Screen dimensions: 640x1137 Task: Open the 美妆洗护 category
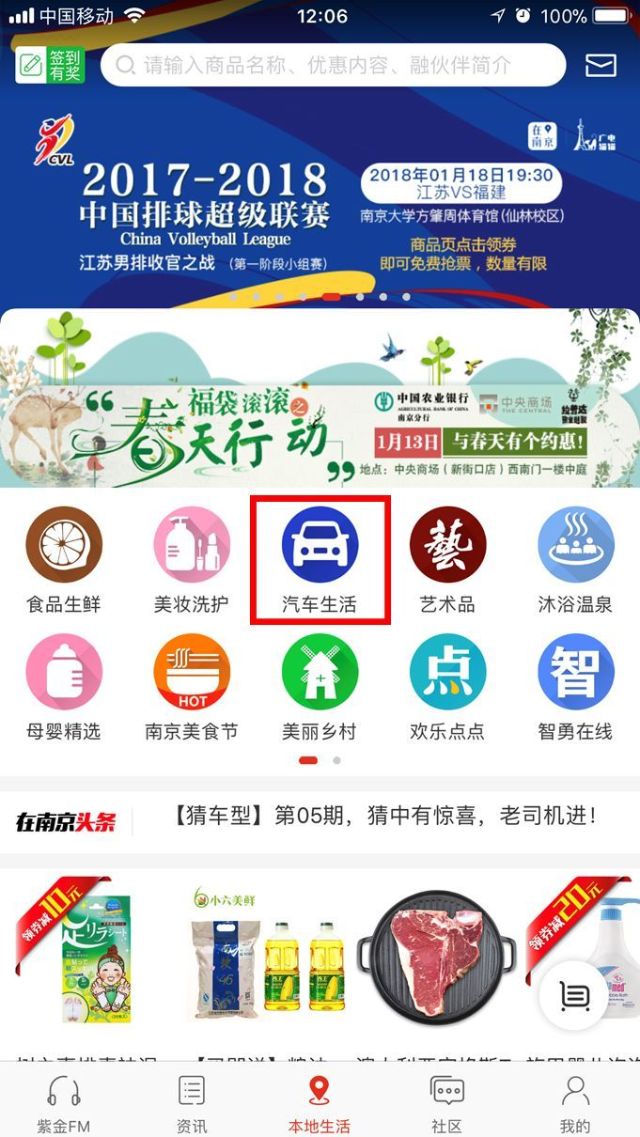[x=191, y=560]
